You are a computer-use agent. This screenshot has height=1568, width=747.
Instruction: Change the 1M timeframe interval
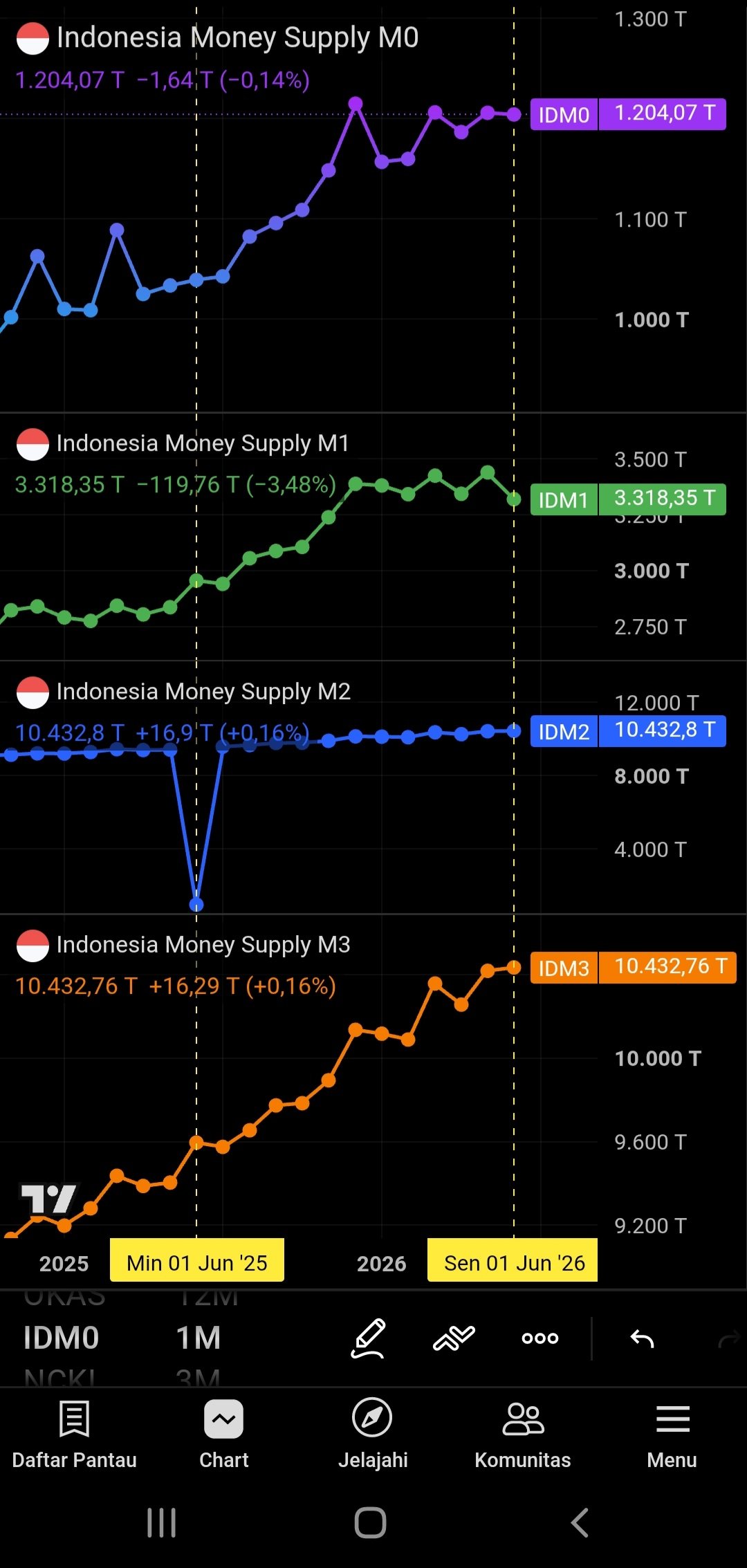[199, 1338]
